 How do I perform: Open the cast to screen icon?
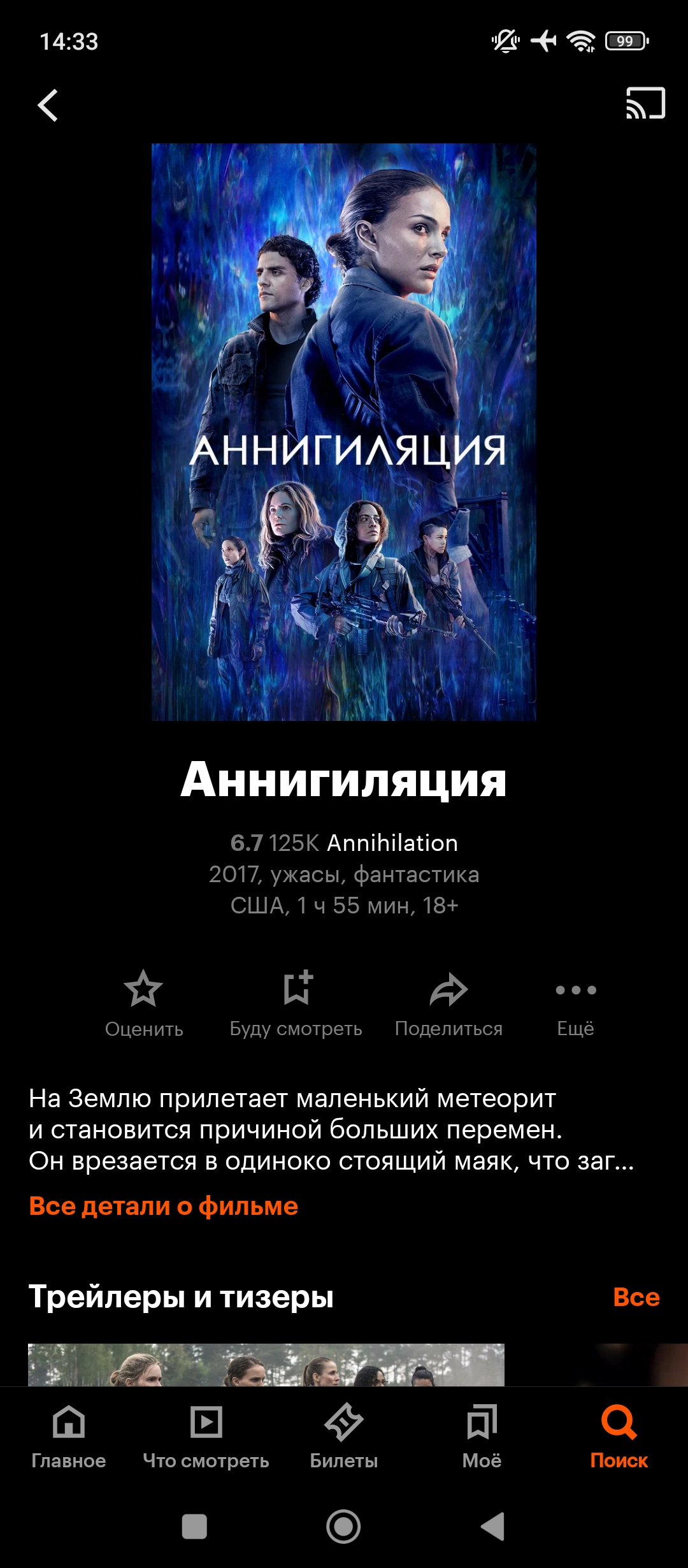pos(645,103)
